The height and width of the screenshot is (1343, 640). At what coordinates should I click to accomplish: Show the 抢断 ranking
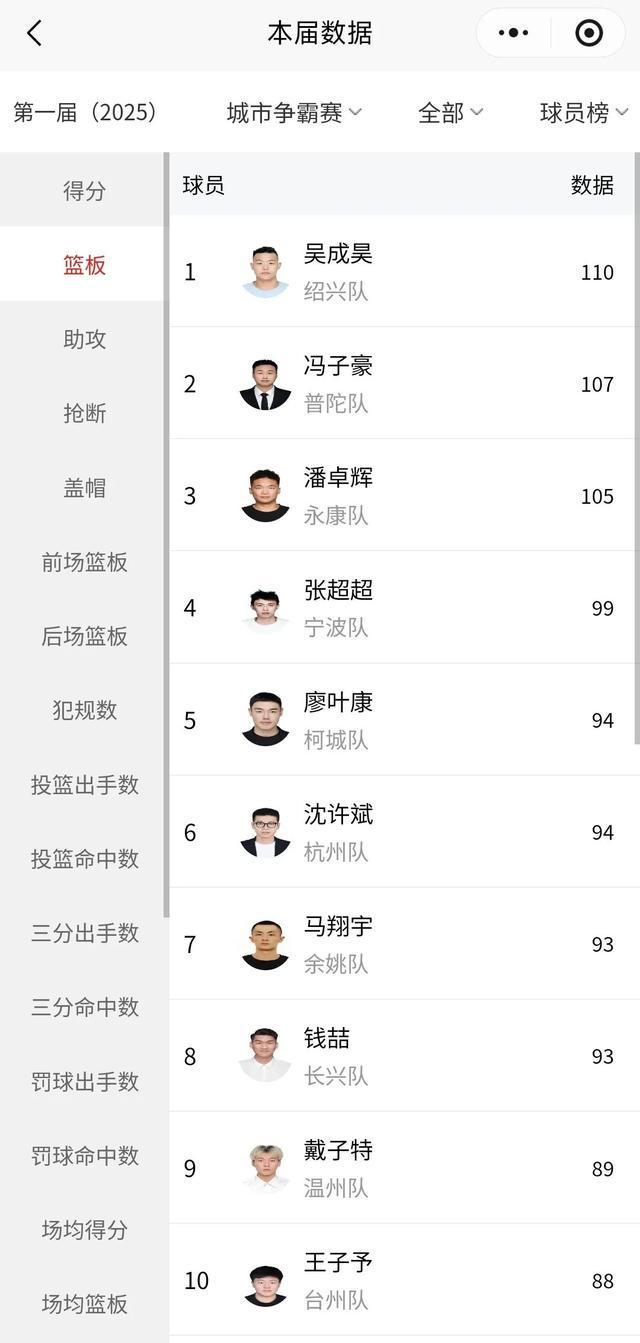(x=84, y=413)
